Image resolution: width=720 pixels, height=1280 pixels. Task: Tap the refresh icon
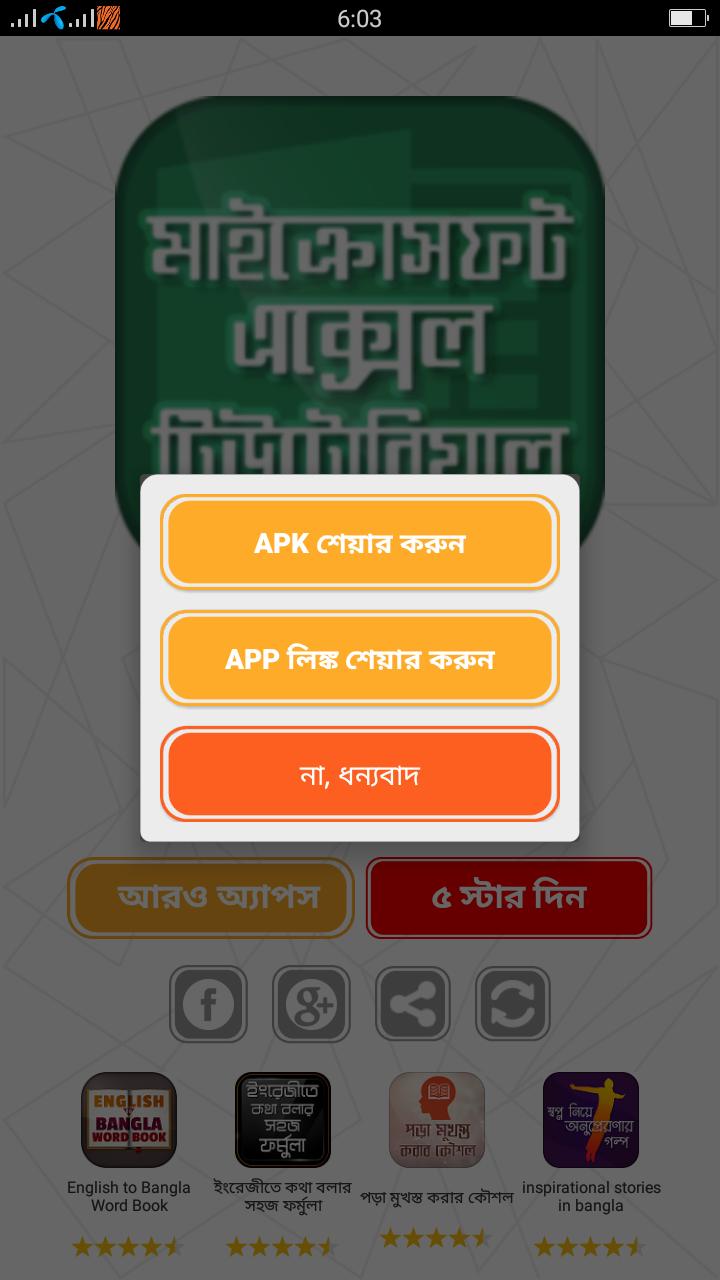tap(513, 1004)
